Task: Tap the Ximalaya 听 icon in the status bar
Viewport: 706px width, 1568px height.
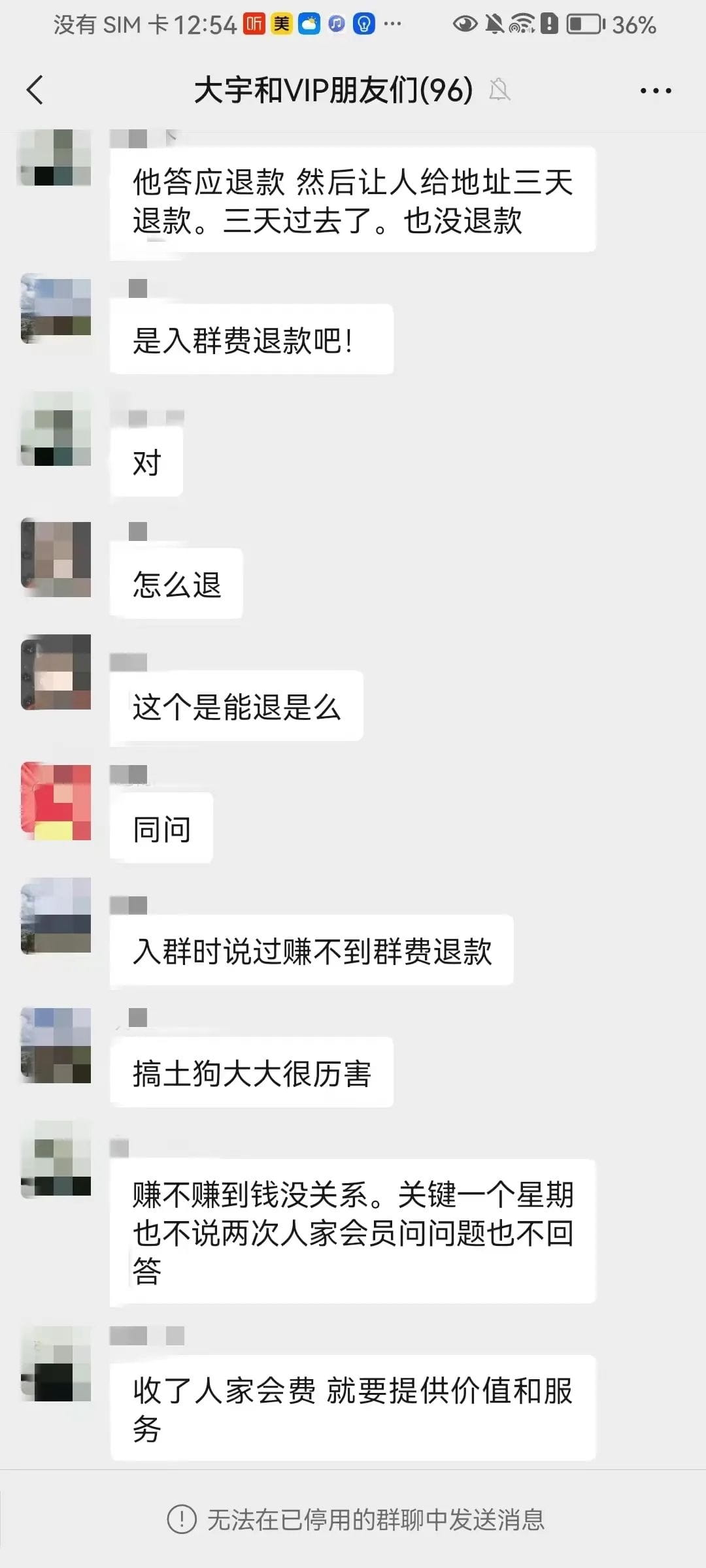Action: tap(254, 25)
